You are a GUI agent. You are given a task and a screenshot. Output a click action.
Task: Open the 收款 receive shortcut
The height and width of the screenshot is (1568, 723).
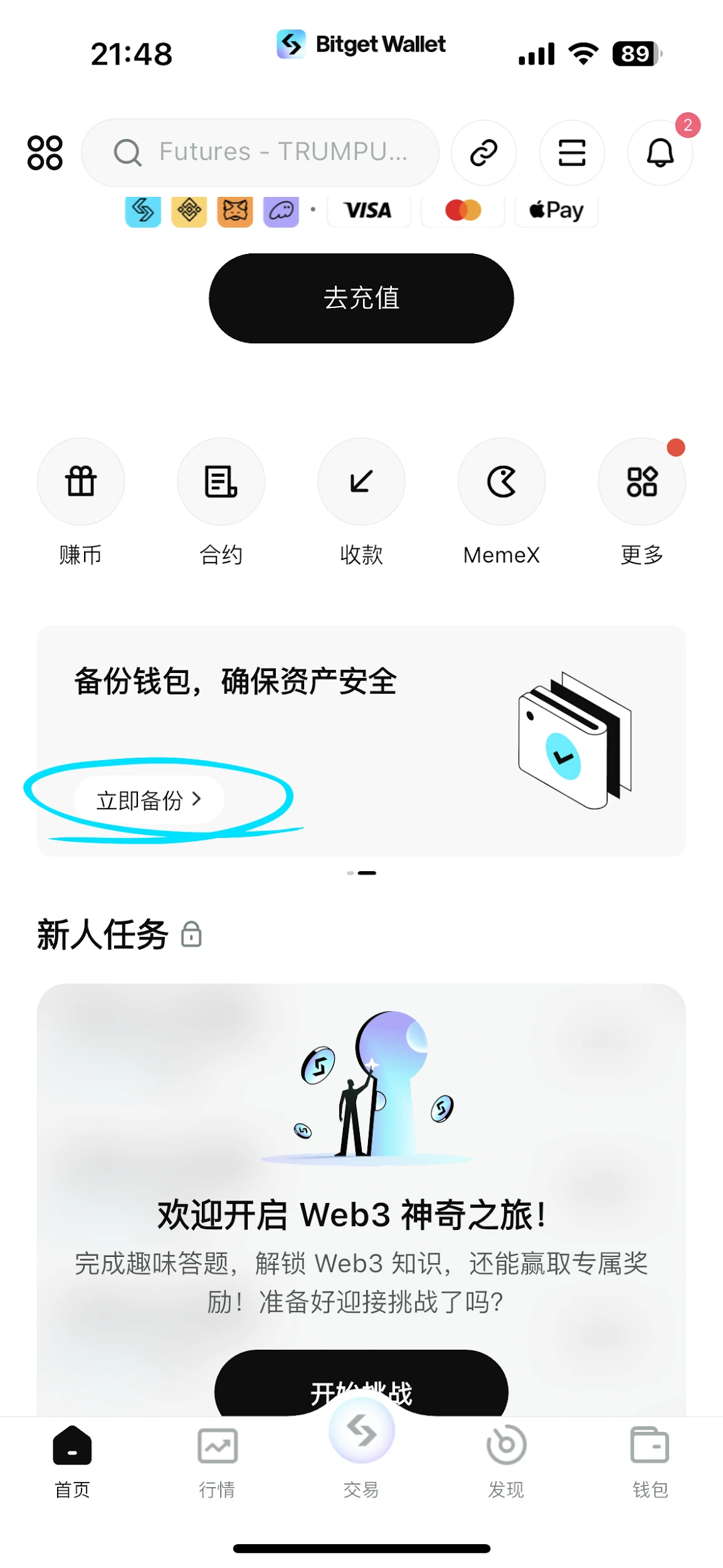pyautogui.click(x=361, y=482)
